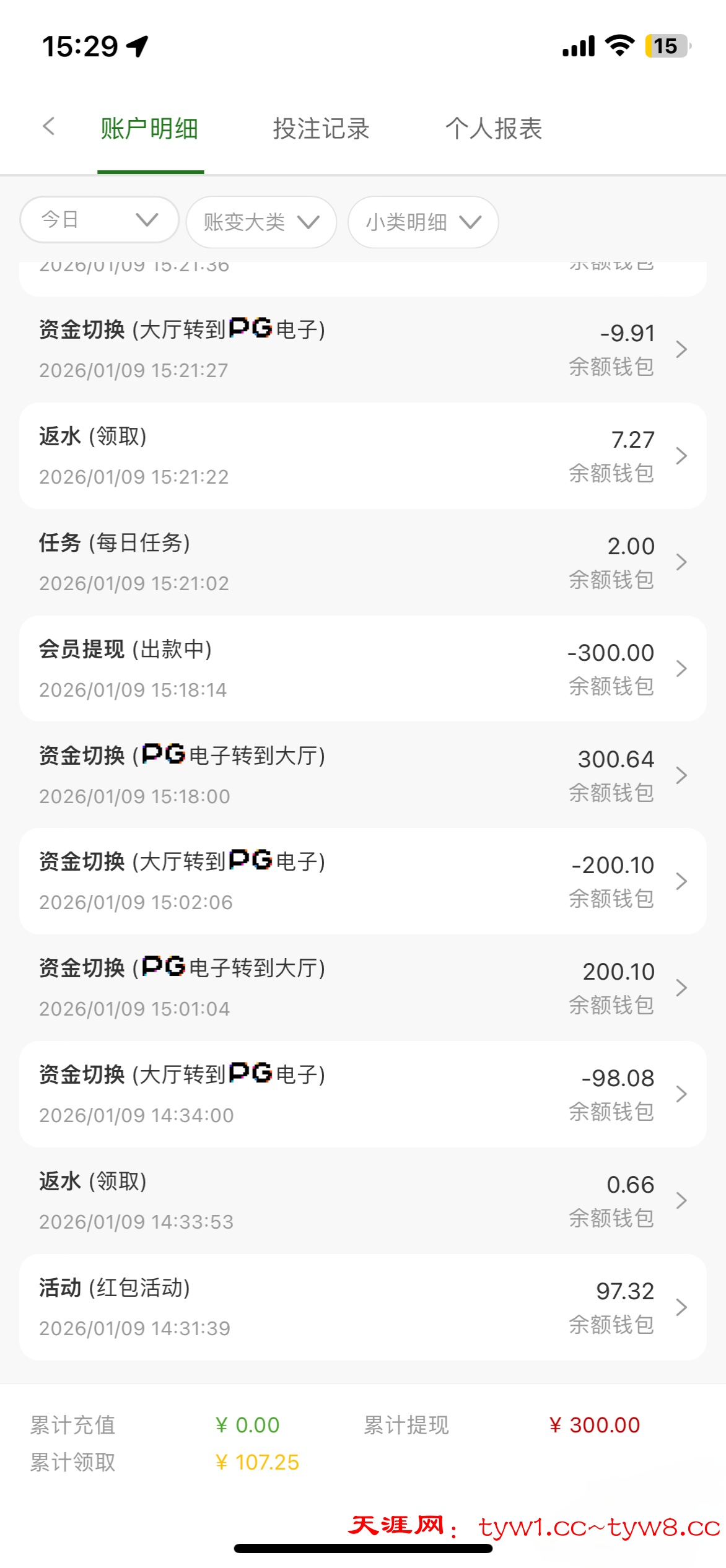Open the 小类明细 filter dropdown
This screenshot has width=726, height=1568.
(423, 222)
